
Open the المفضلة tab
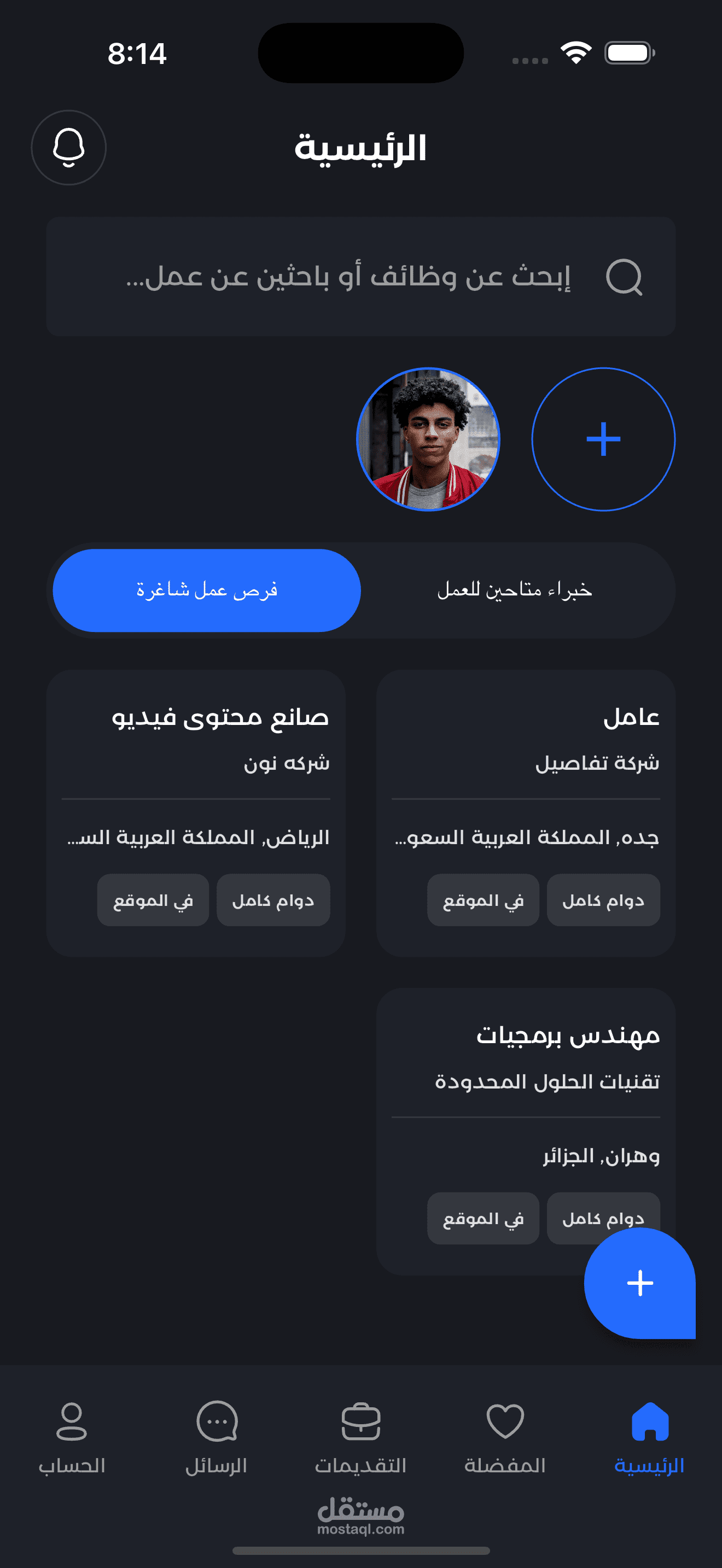pyautogui.click(x=505, y=1438)
